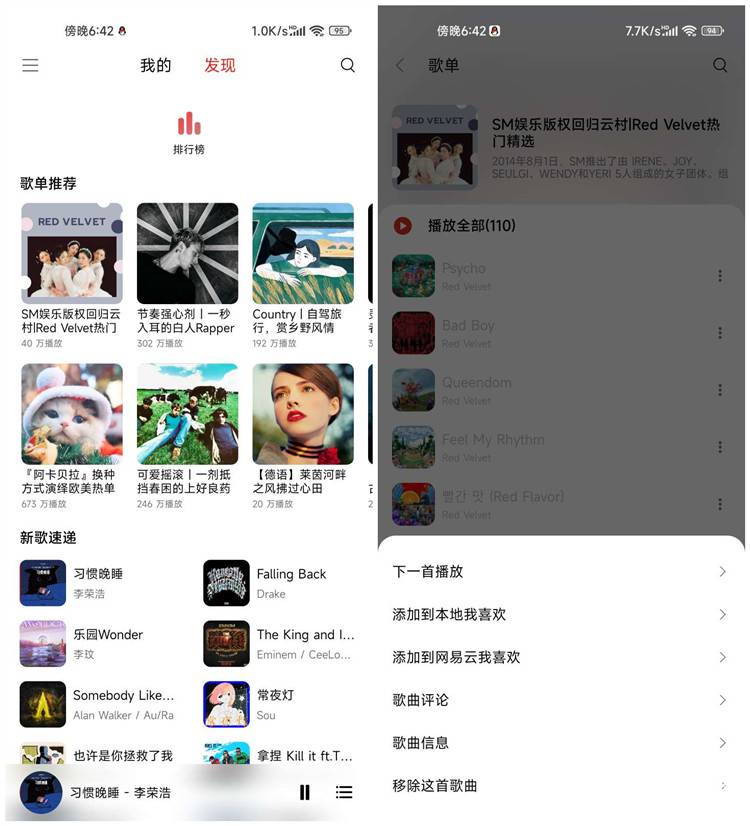The width and height of the screenshot is (750, 826).
Task: Pause the song 习惯晚睡 in mini player
Action: [304, 792]
